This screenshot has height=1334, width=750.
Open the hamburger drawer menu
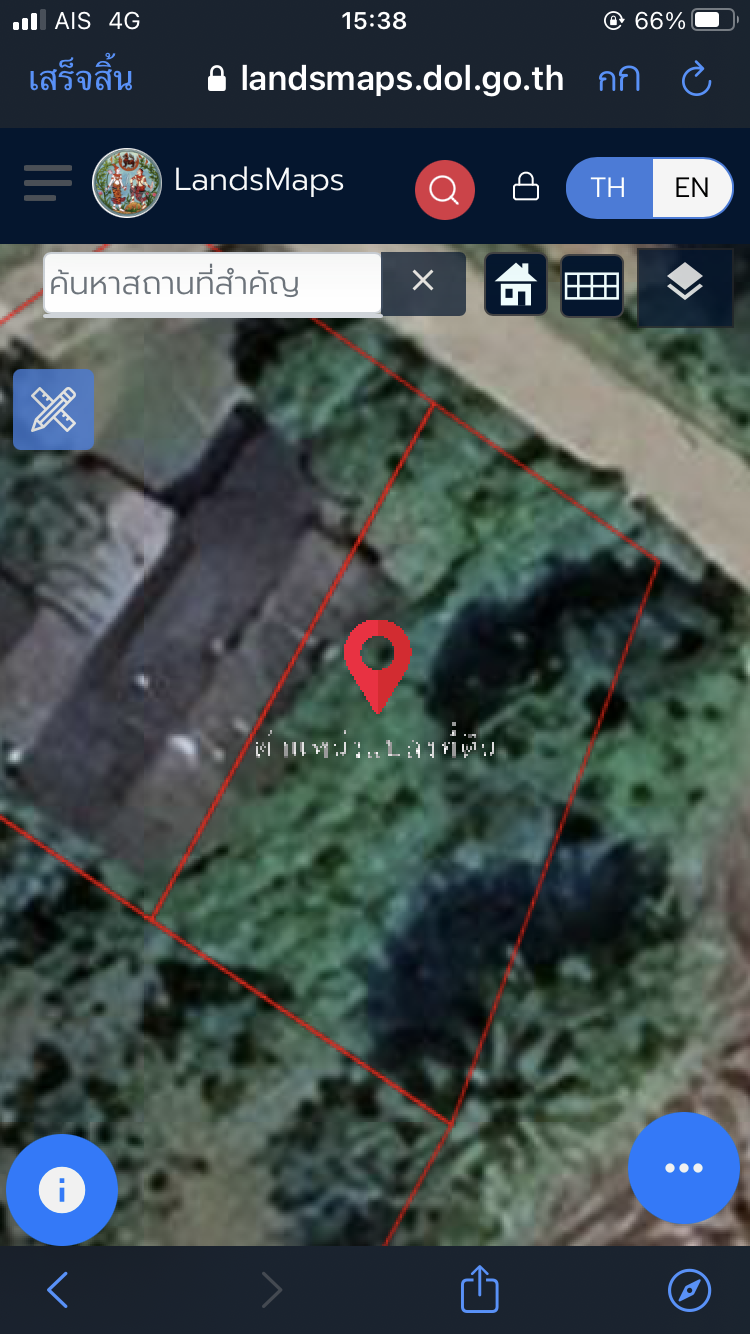(x=48, y=183)
